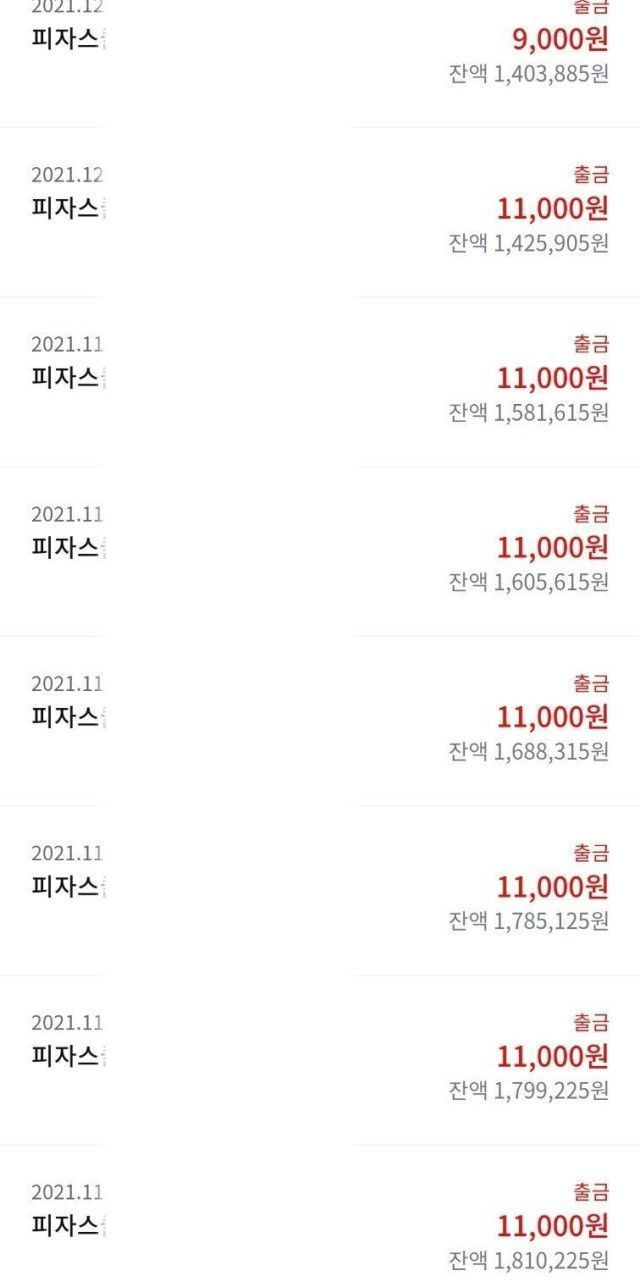The width and height of the screenshot is (640, 1280).
Task: Open the transaction with balance 1,581,615원
Action: pos(320,382)
